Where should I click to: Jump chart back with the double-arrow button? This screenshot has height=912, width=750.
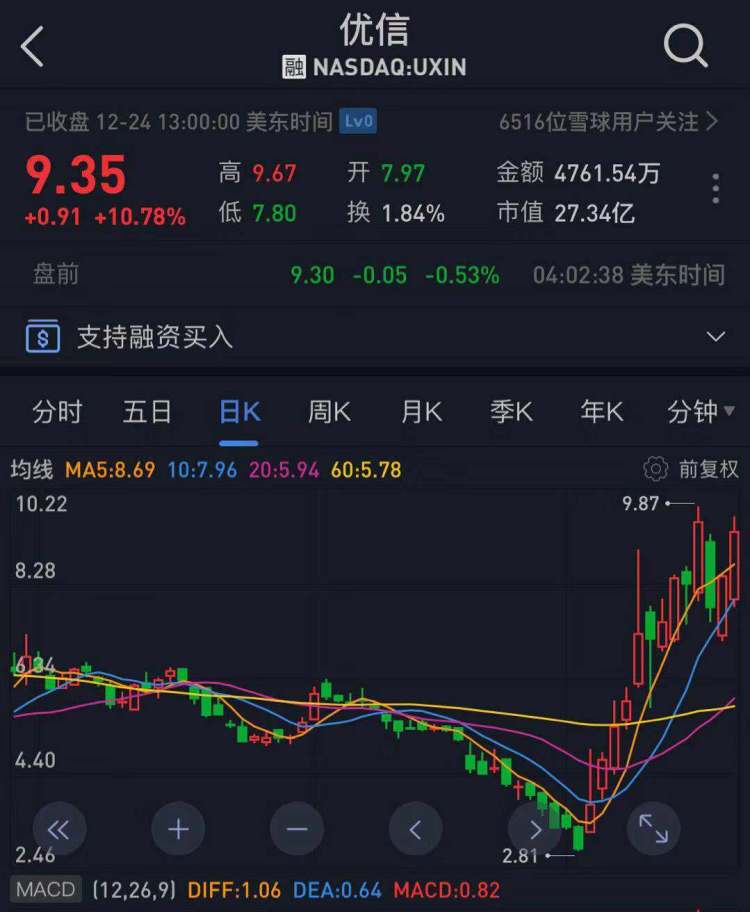pyautogui.click(x=60, y=829)
